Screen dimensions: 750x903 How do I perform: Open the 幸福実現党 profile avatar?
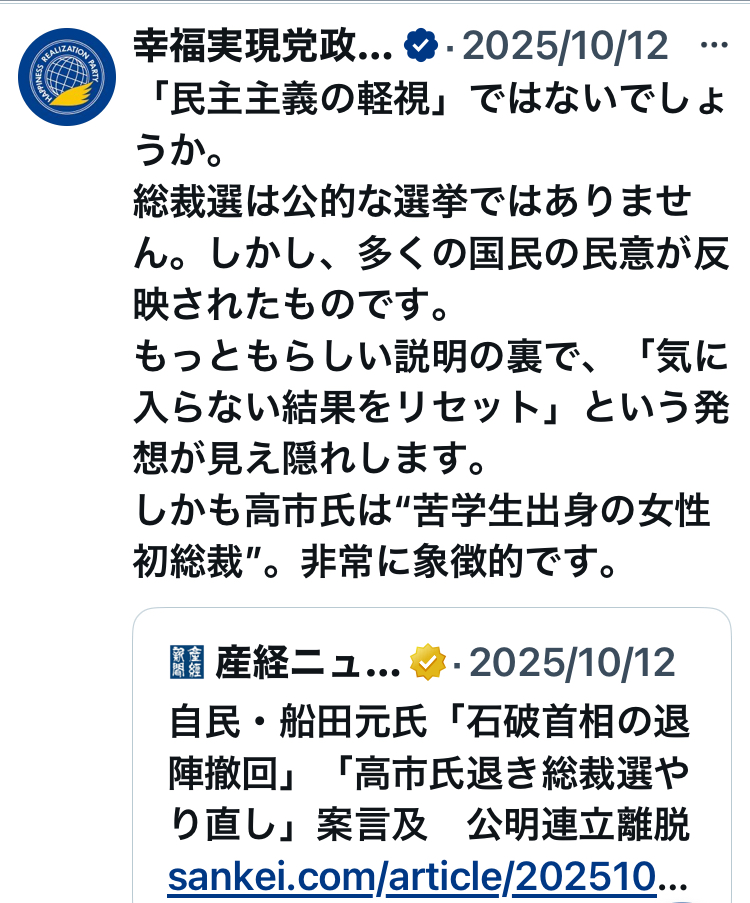point(67,76)
